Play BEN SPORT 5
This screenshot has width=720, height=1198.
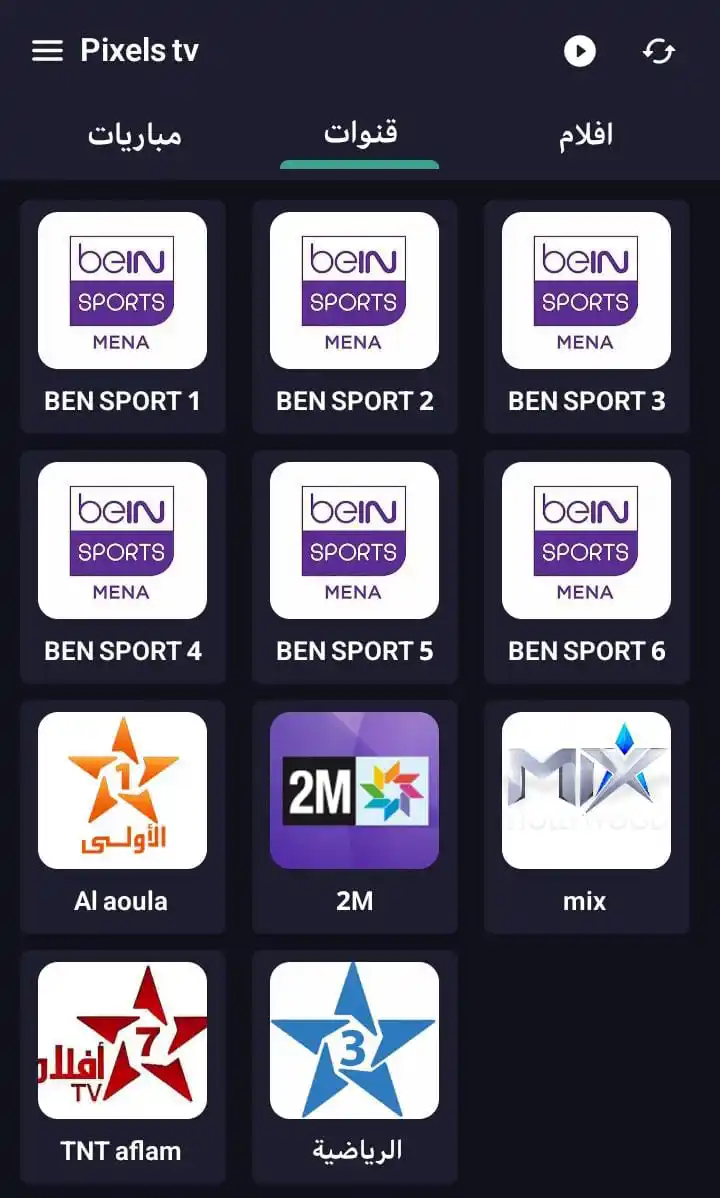tap(354, 565)
